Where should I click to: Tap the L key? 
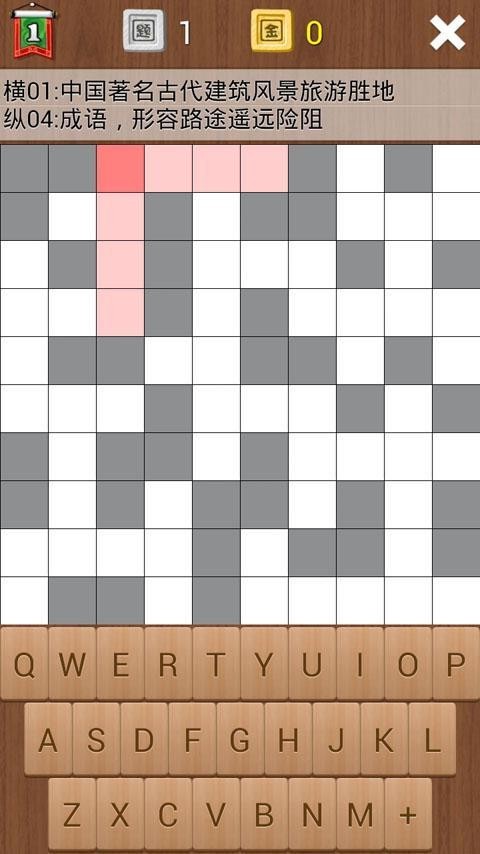click(x=432, y=739)
